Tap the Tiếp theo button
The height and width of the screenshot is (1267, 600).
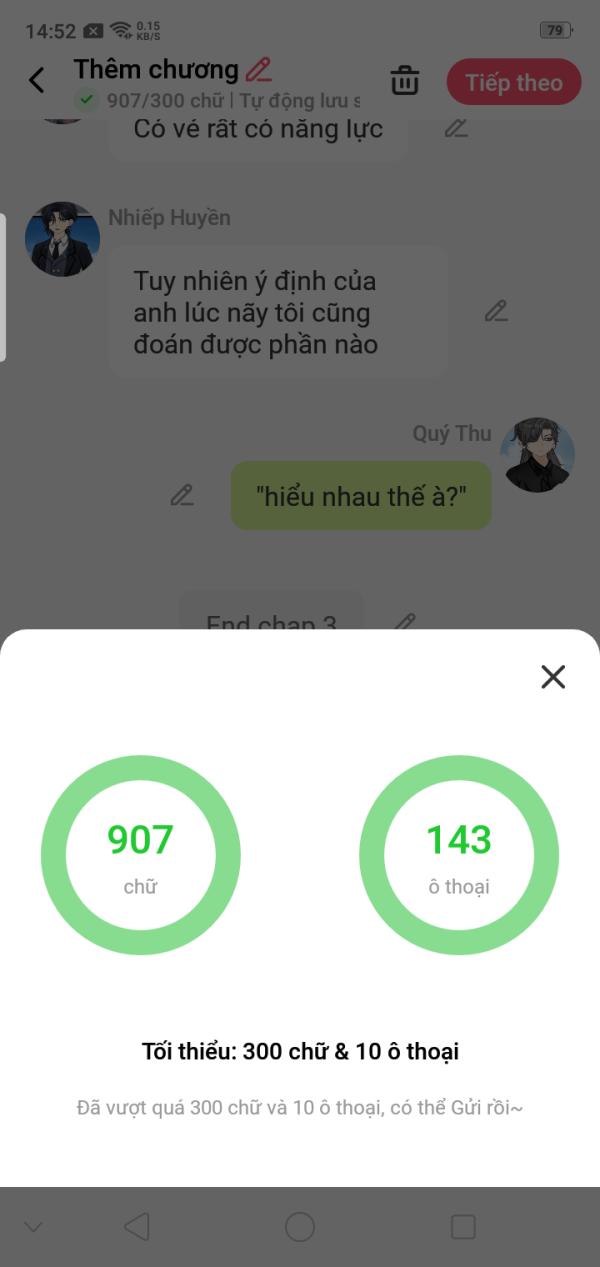click(514, 82)
